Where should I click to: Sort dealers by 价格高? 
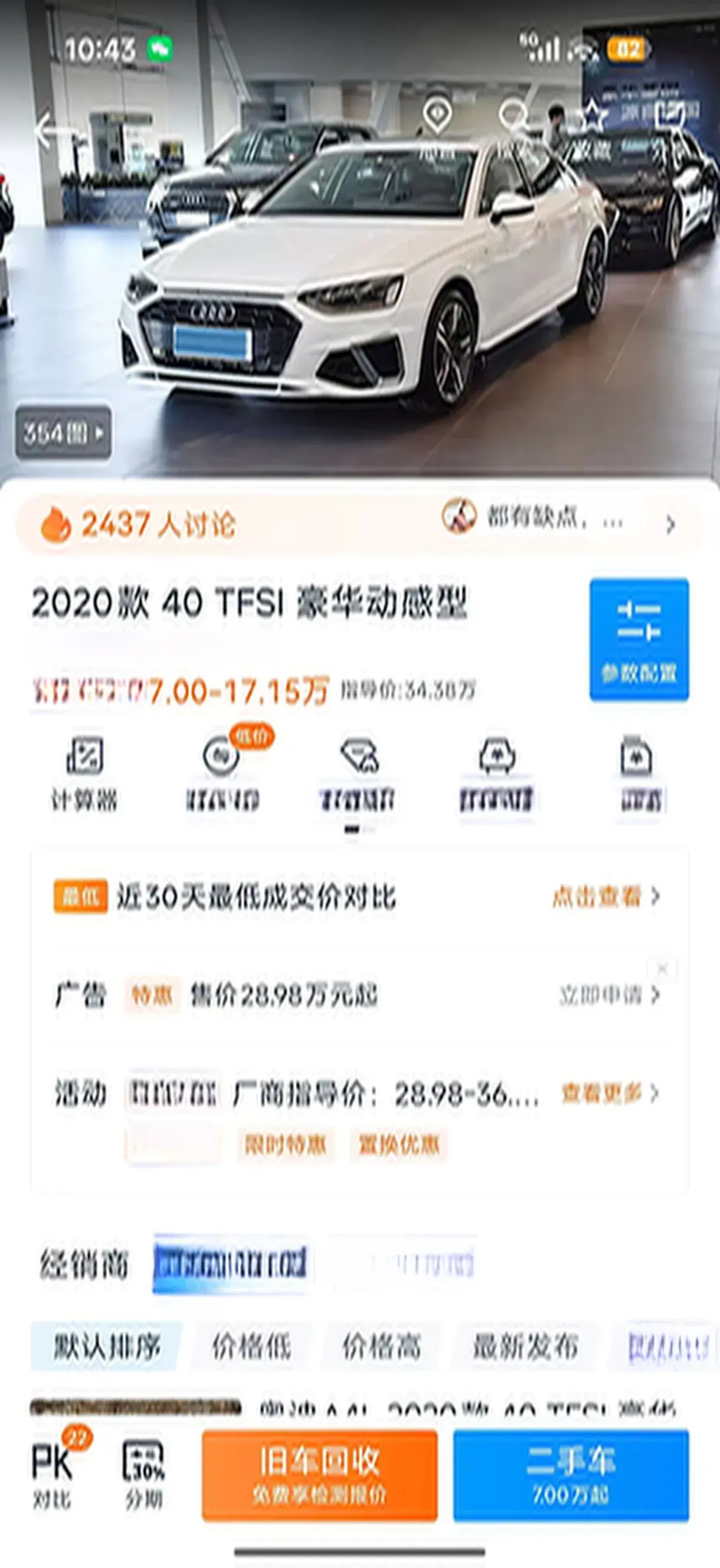(x=382, y=1345)
